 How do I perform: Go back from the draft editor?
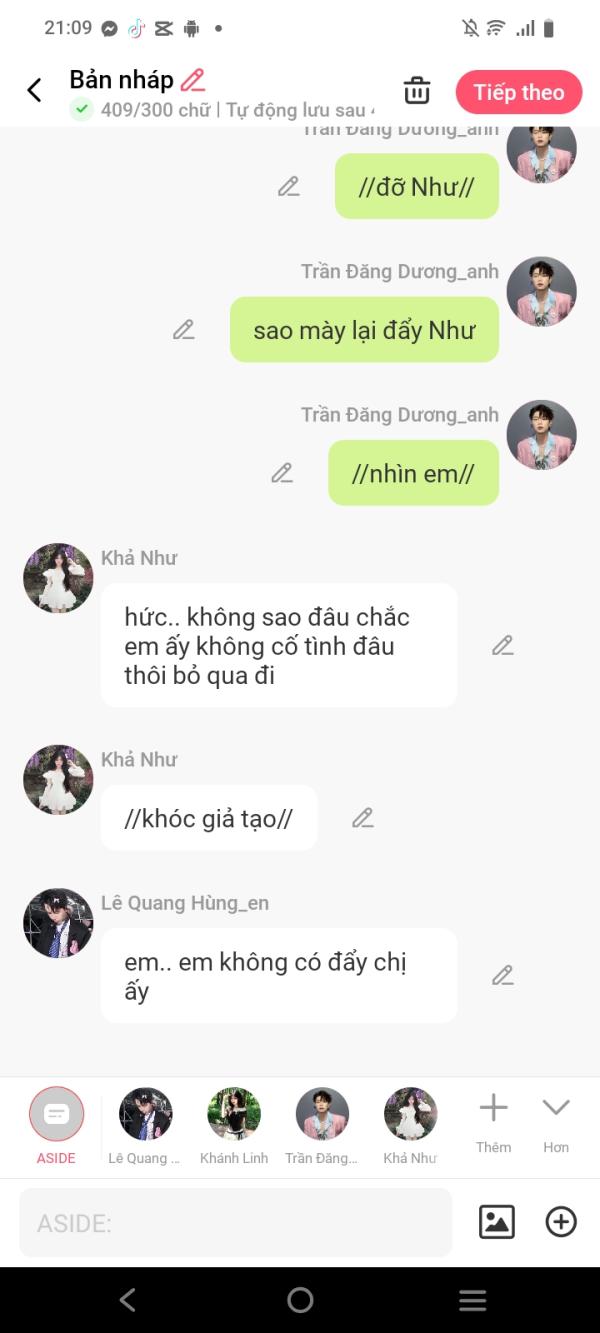34,91
